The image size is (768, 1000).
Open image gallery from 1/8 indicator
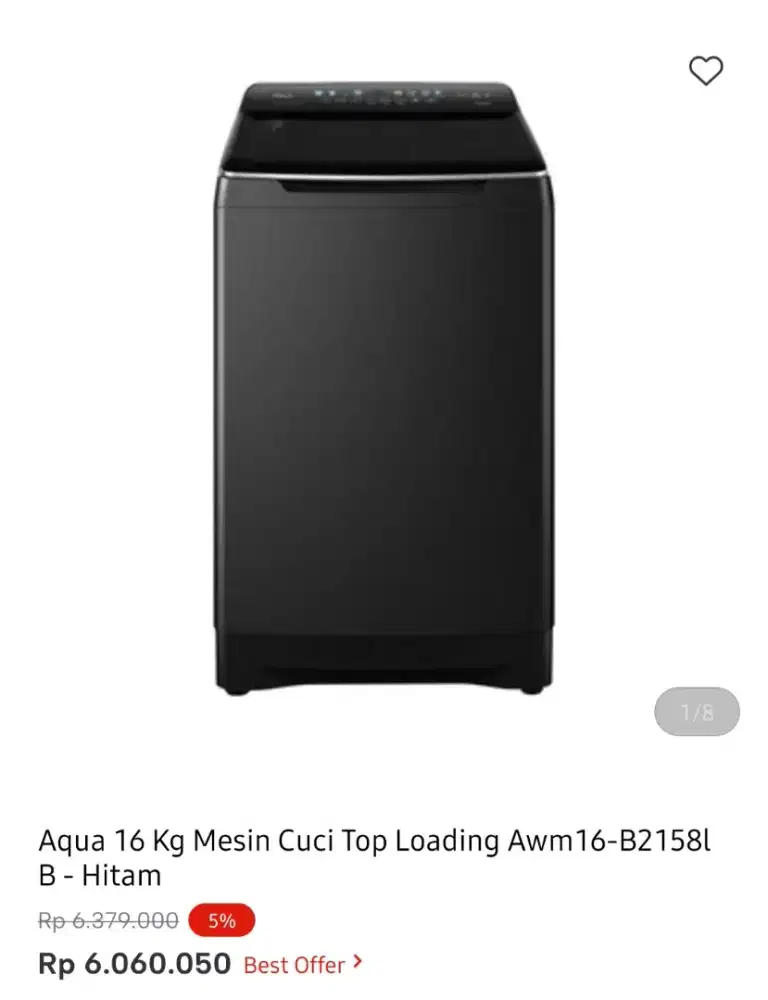697,712
